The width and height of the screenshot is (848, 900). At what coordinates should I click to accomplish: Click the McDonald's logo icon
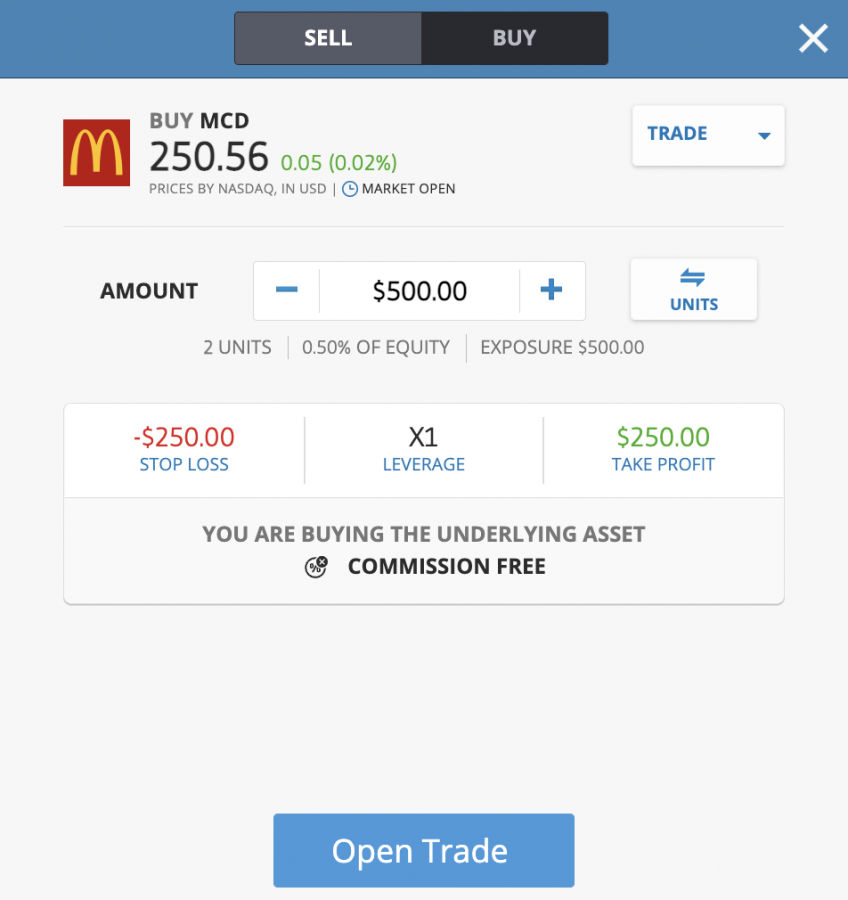point(96,150)
